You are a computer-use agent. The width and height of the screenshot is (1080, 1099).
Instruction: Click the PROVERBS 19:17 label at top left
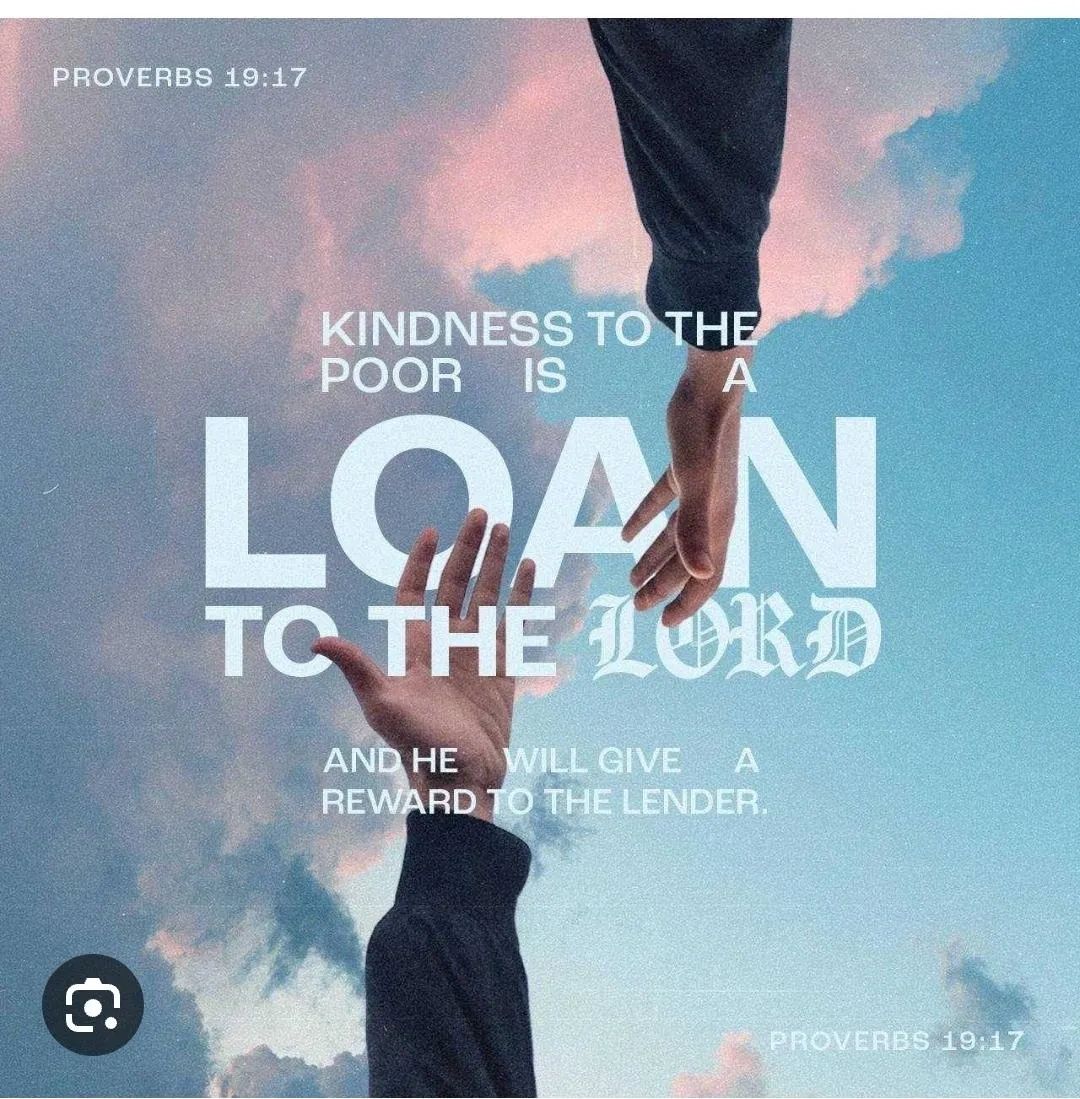(x=180, y=74)
